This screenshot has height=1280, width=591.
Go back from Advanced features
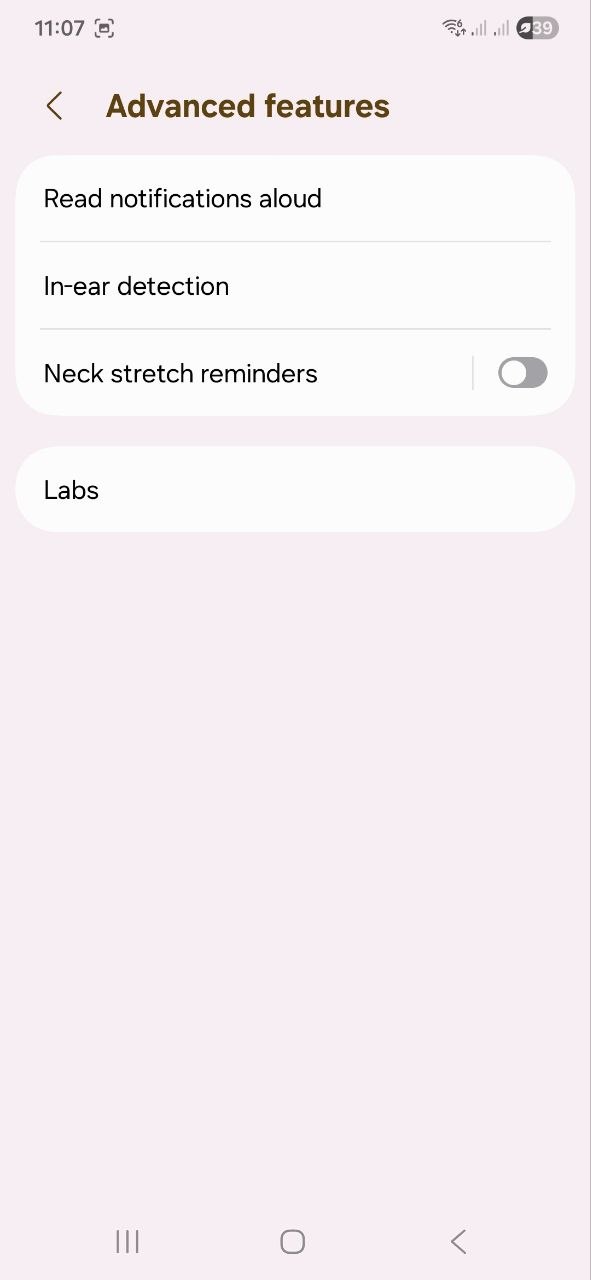(x=55, y=106)
